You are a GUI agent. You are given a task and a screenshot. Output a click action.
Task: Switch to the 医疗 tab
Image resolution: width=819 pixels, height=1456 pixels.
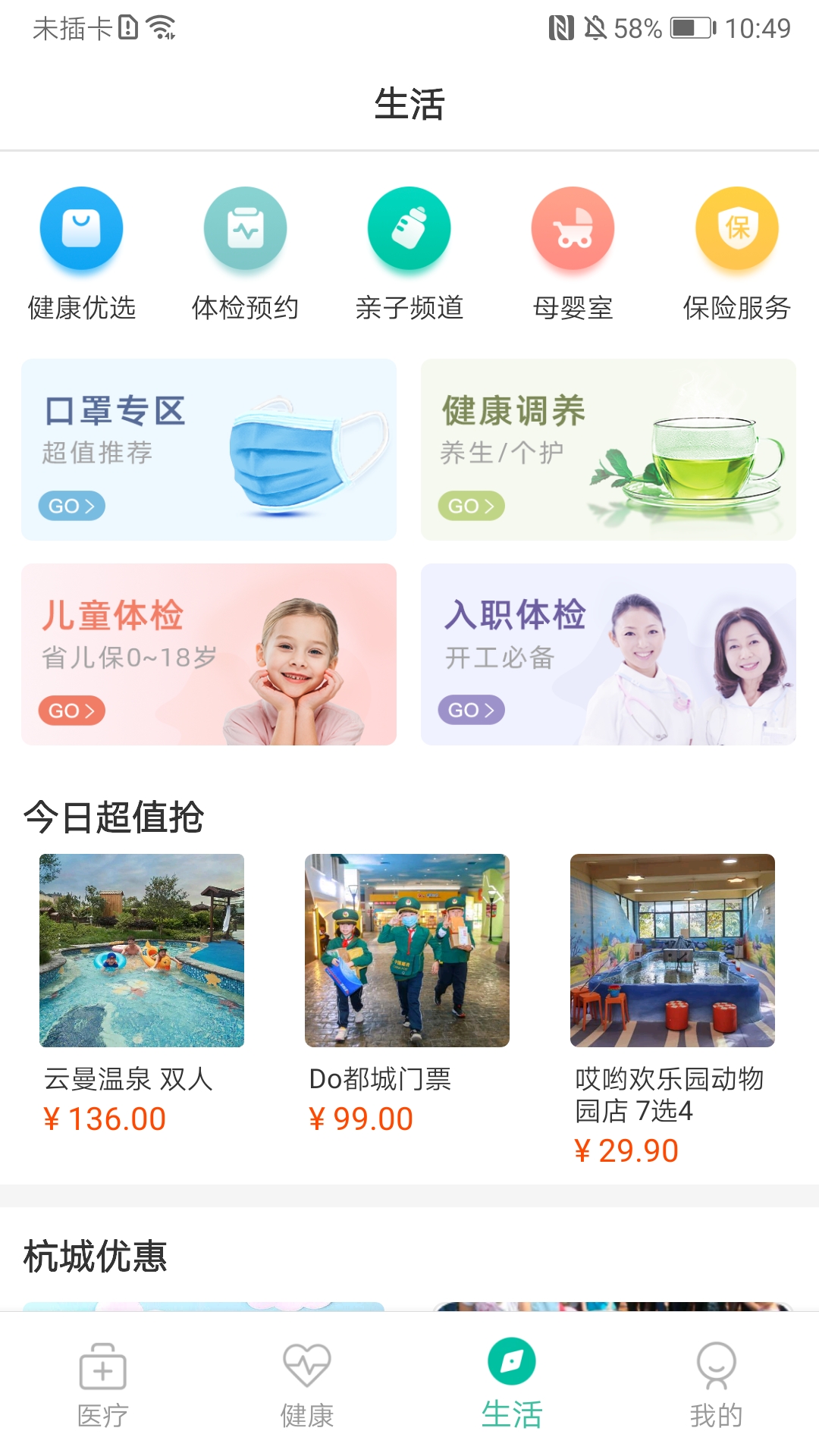point(103,1385)
